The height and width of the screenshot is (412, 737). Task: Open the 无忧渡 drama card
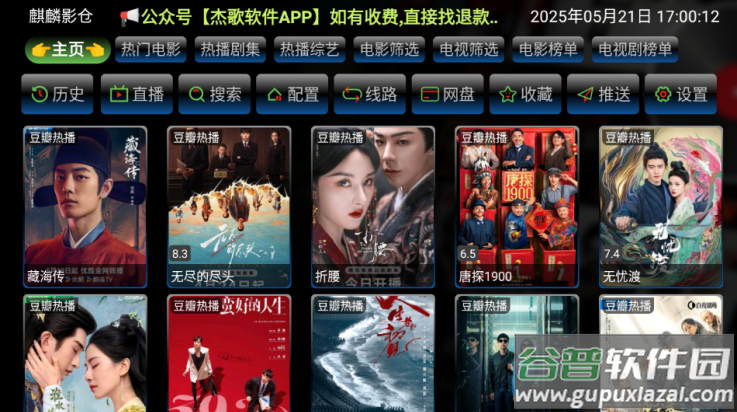point(660,205)
